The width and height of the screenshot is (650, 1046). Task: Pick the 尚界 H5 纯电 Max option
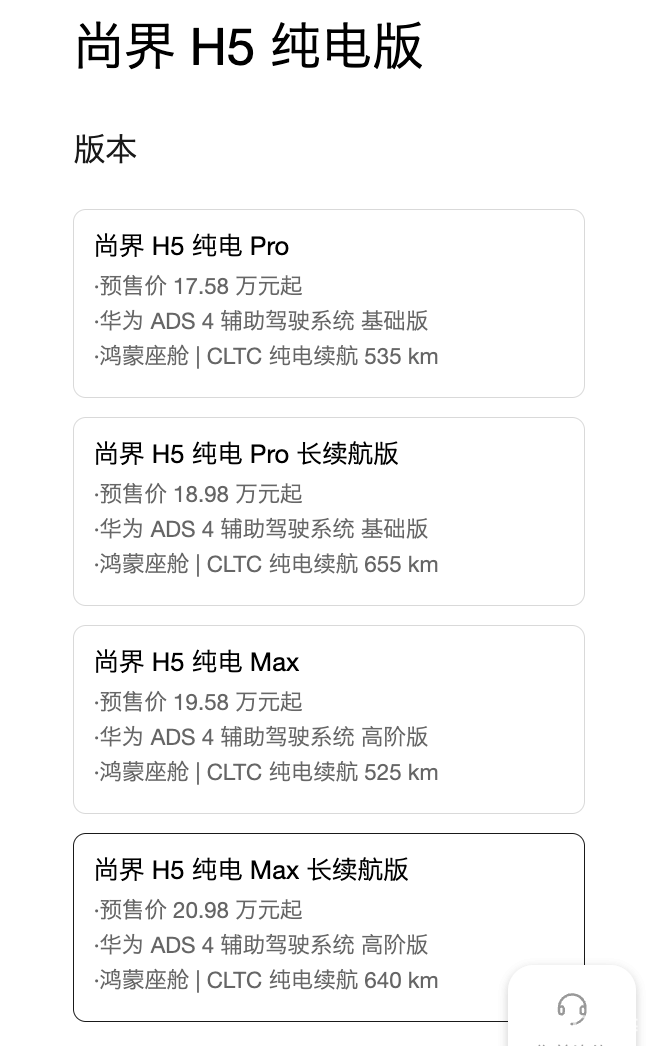328,719
